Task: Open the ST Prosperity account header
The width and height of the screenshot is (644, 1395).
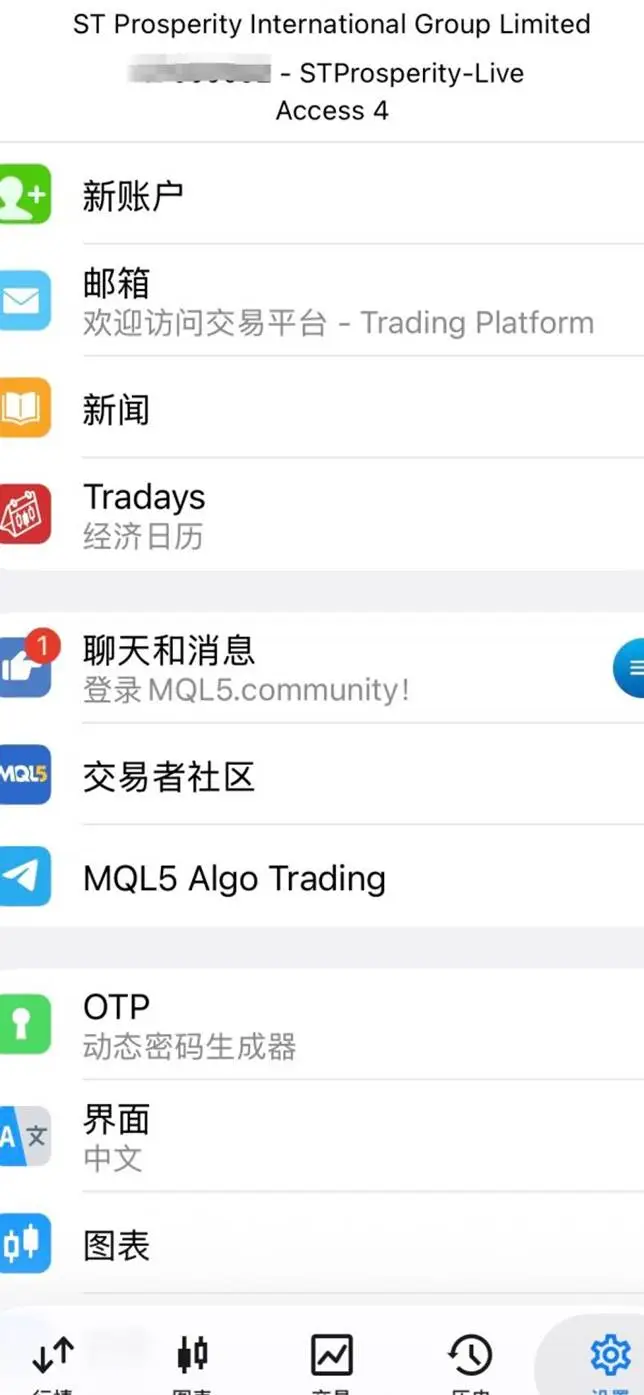Action: 332,66
